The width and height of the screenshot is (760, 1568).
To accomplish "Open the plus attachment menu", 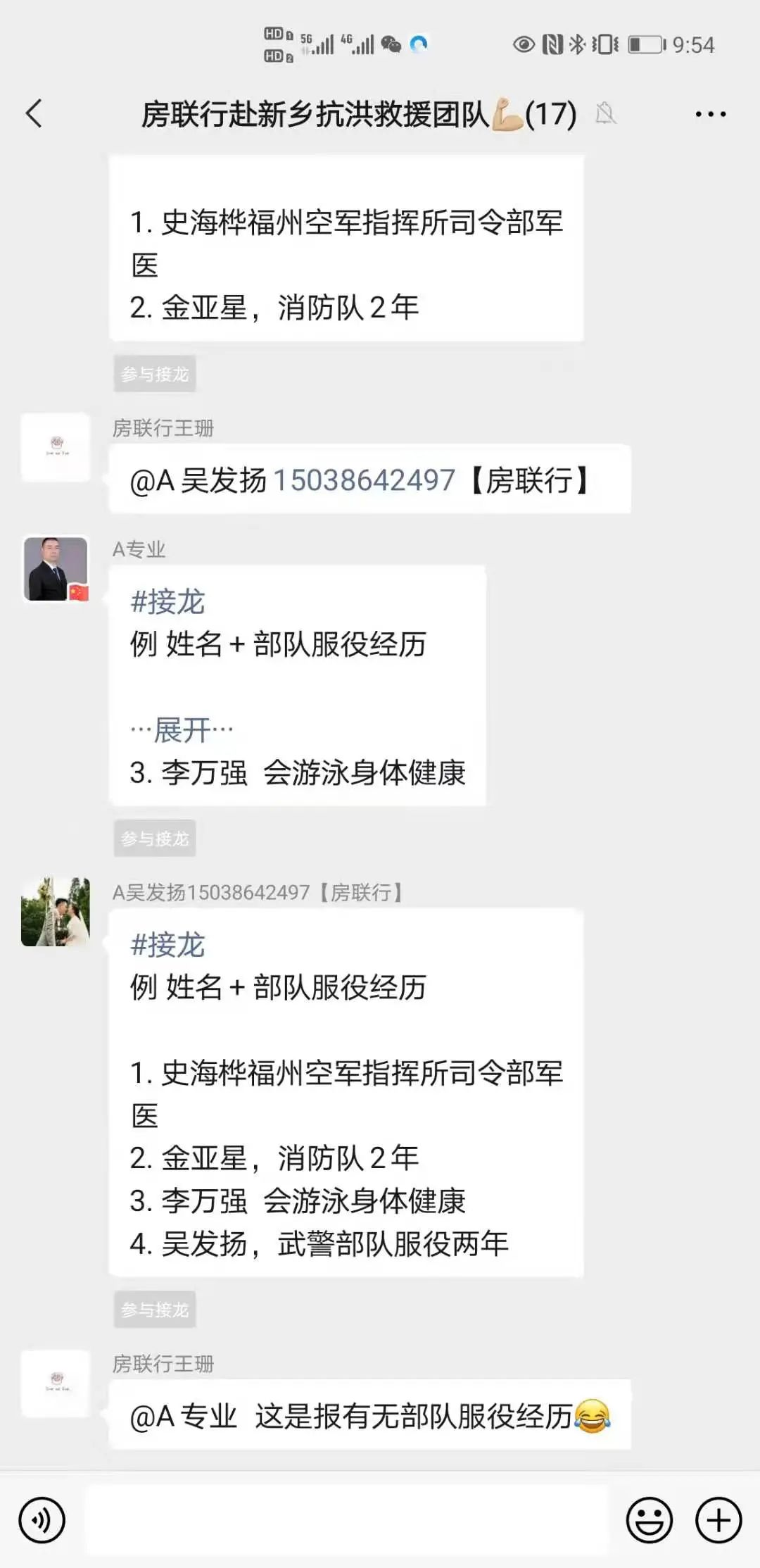I will click(x=718, y=1520).
